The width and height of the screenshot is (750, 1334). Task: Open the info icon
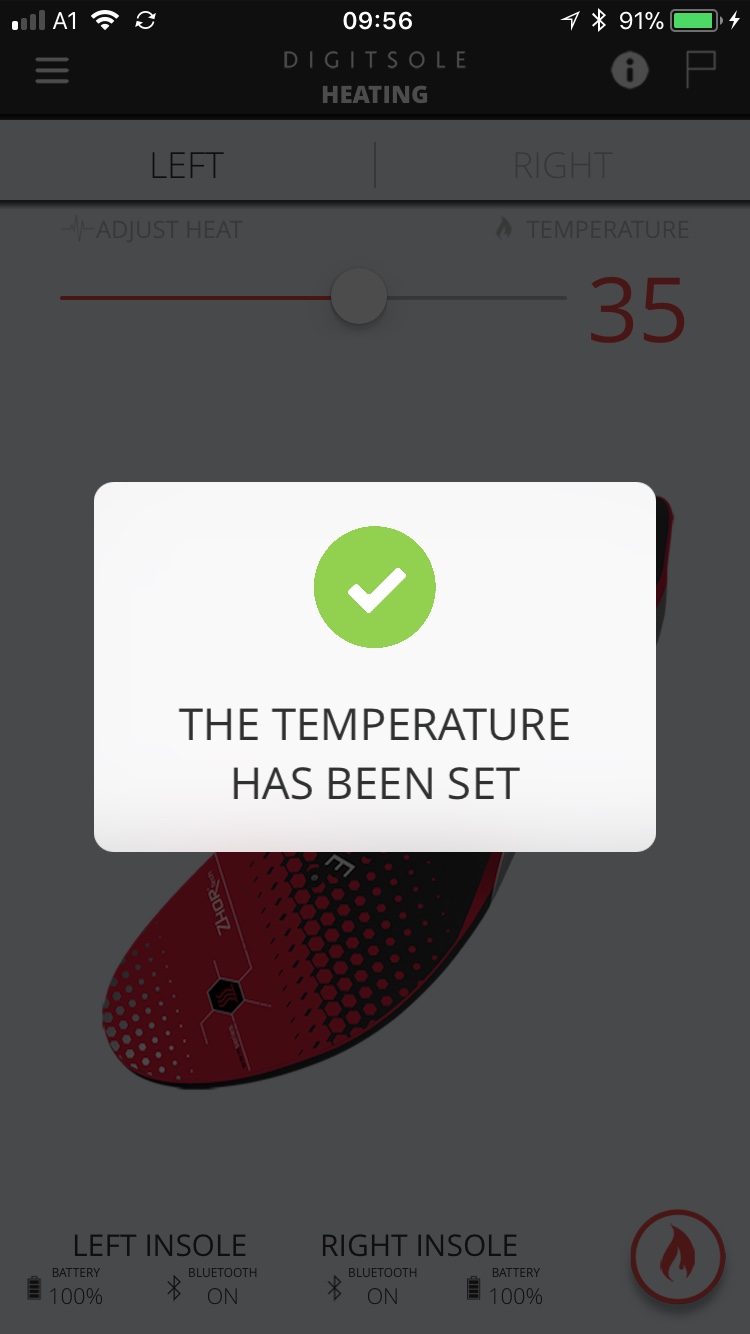[x=630, y=70]
